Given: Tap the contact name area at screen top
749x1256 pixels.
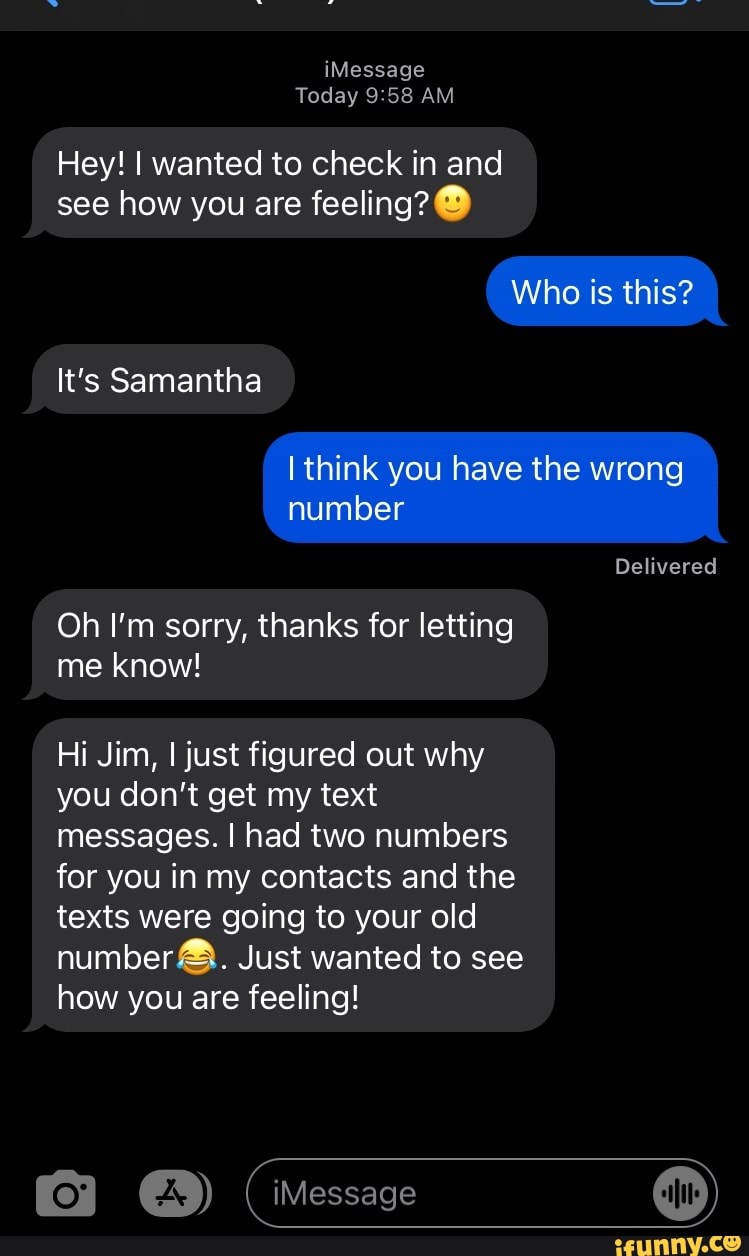Looking at the screenshot, I should pos(374,6).
